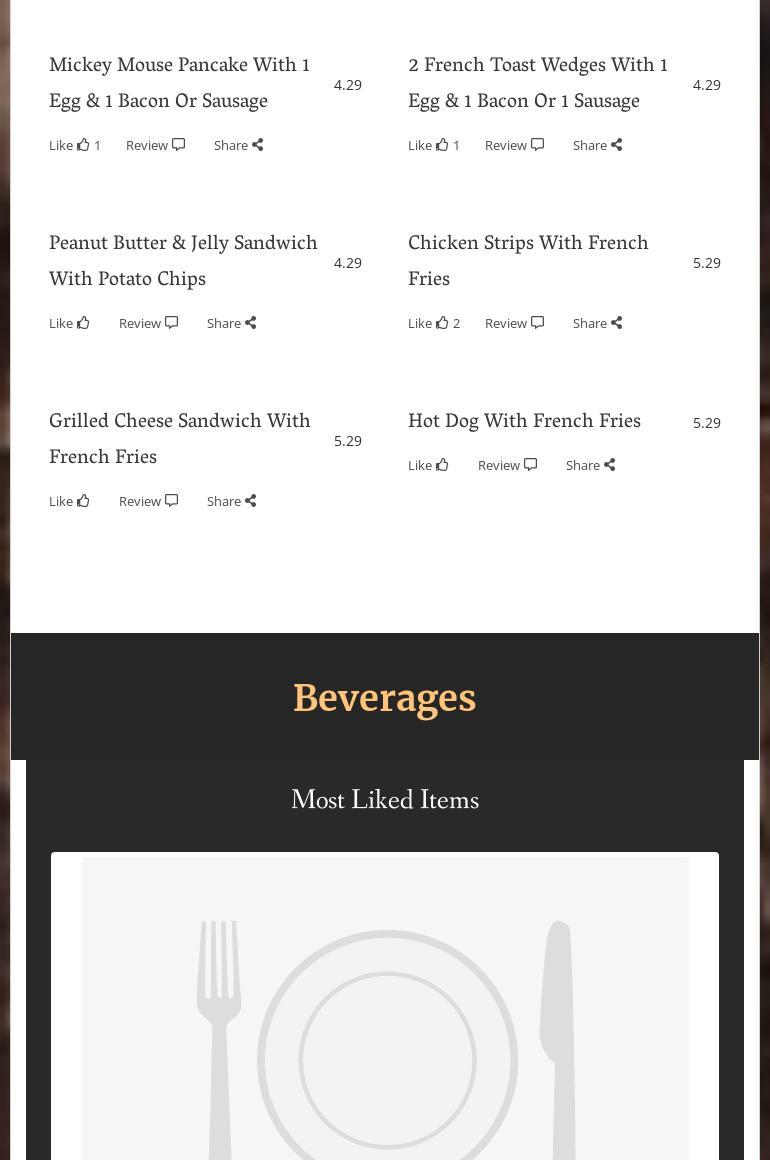Like the 2 French Toast Wedges item

[x=429, y=145]
